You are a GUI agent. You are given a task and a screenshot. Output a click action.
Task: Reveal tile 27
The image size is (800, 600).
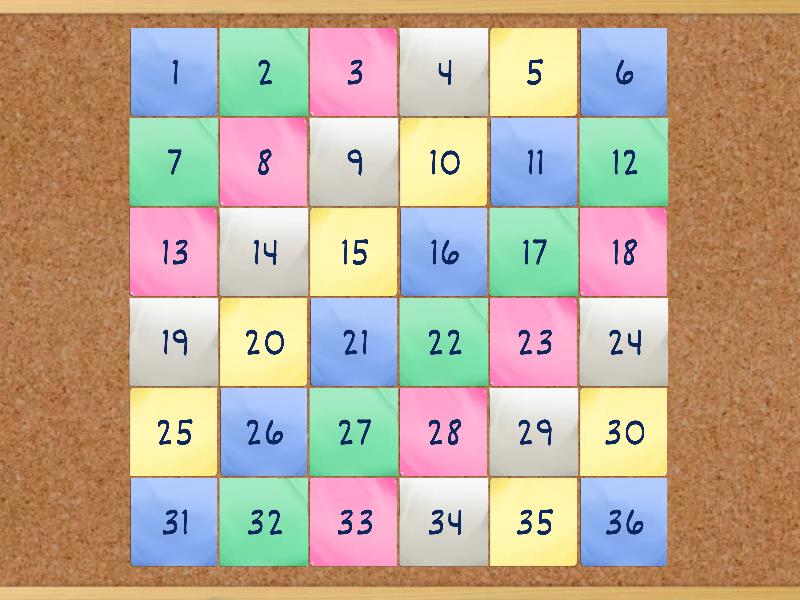[354, 432]
